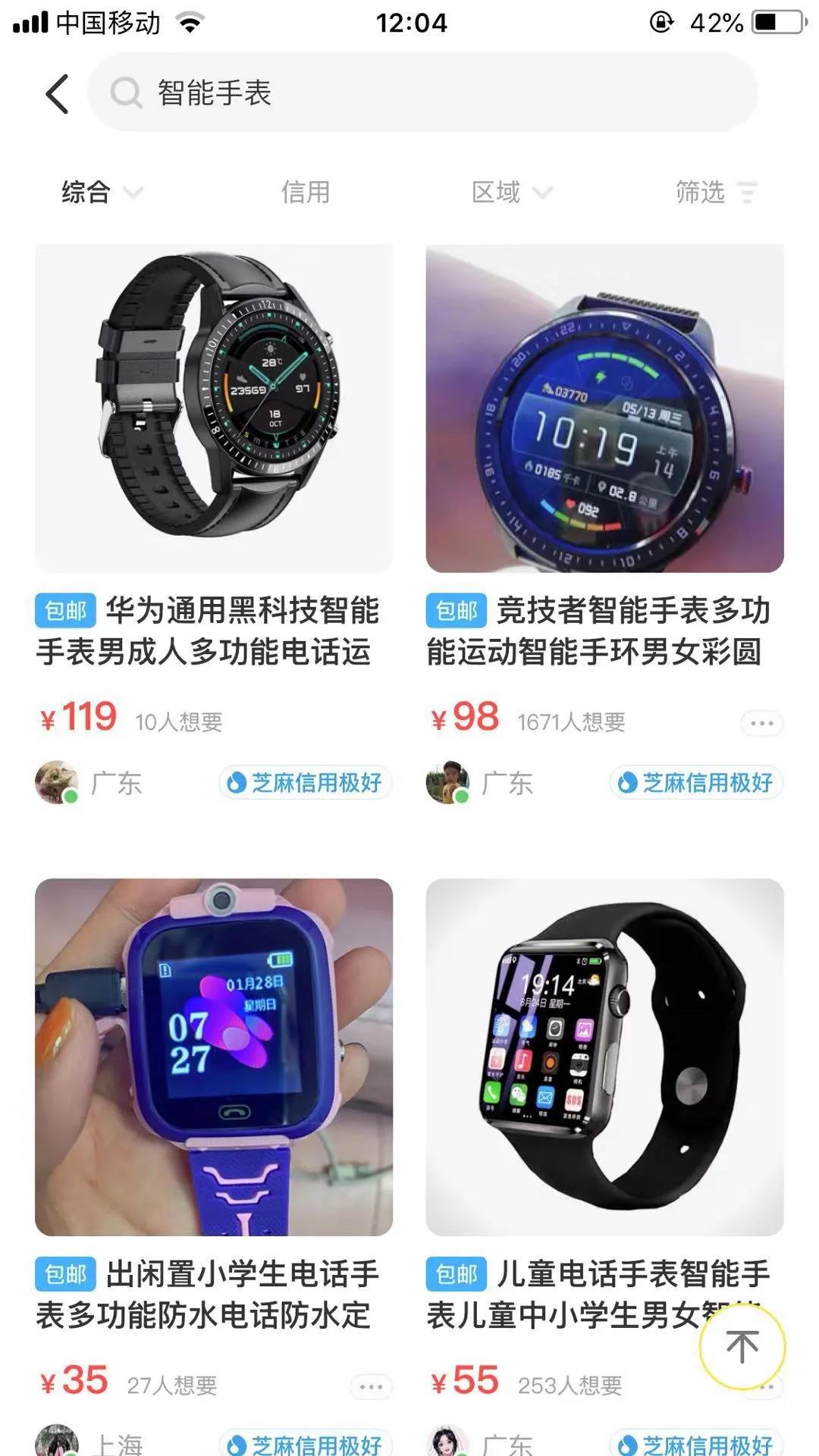View seller avatar on the ¥119 listing
819x1456 pixels.
(57, 782)
